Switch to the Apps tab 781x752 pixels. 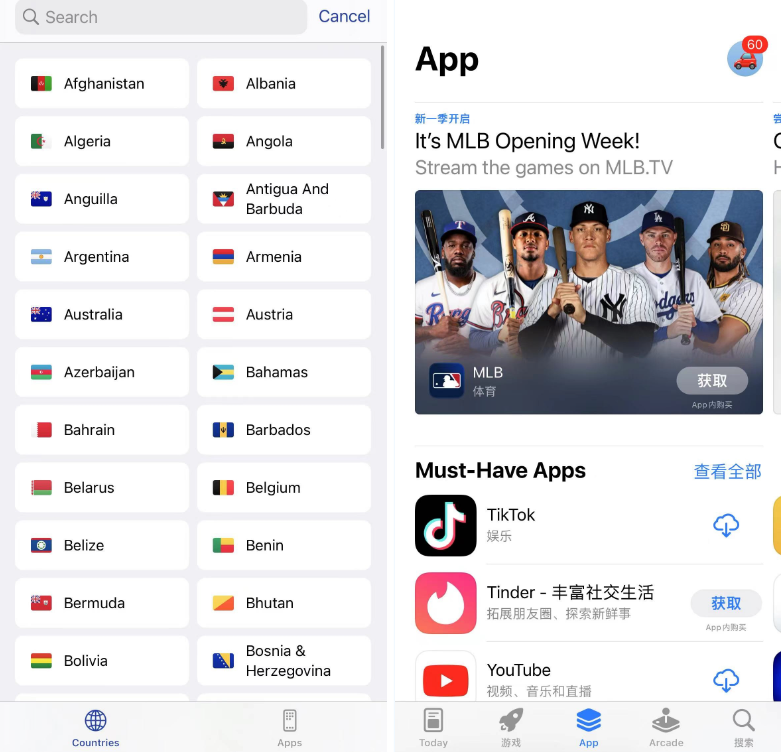(289, 727)
